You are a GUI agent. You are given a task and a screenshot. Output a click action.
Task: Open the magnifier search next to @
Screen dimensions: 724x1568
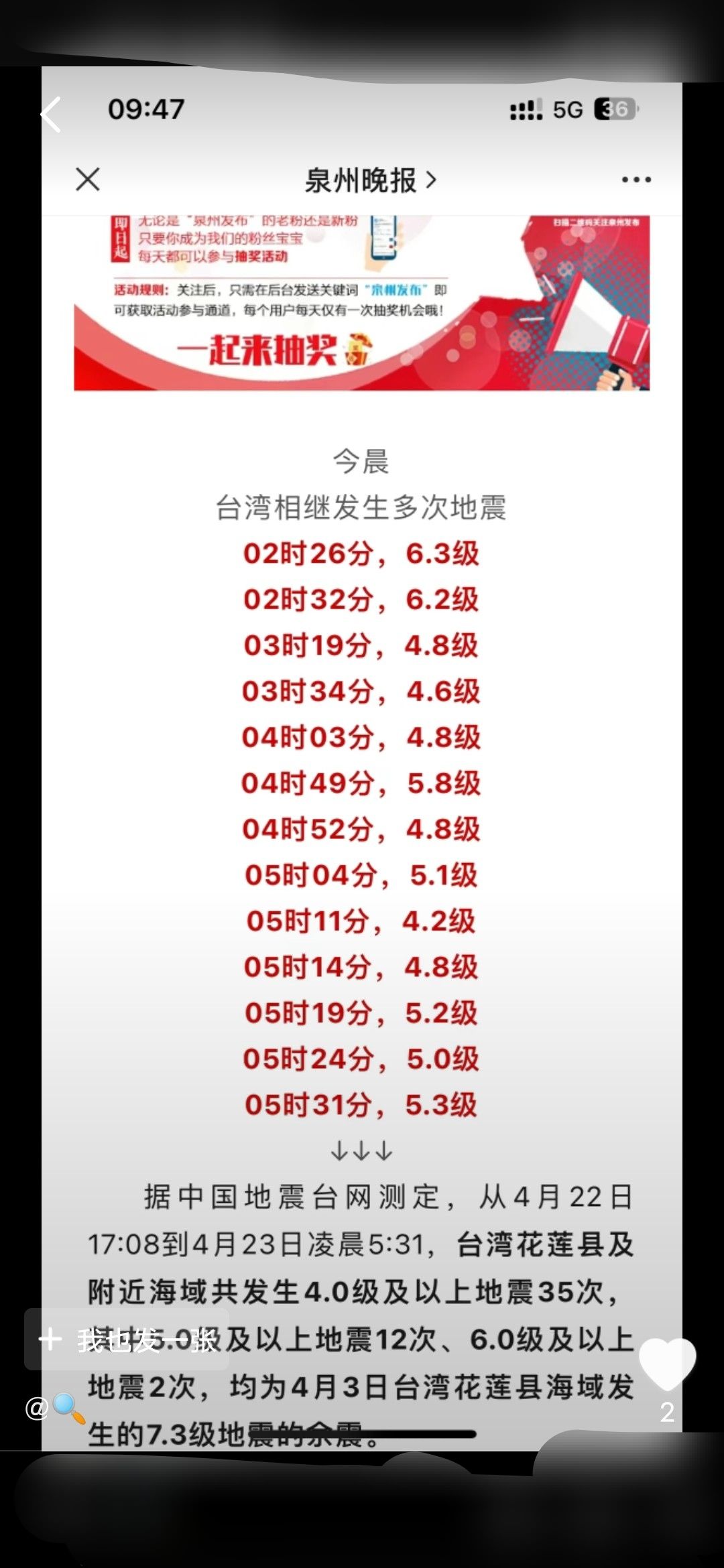pos(68,1407)
